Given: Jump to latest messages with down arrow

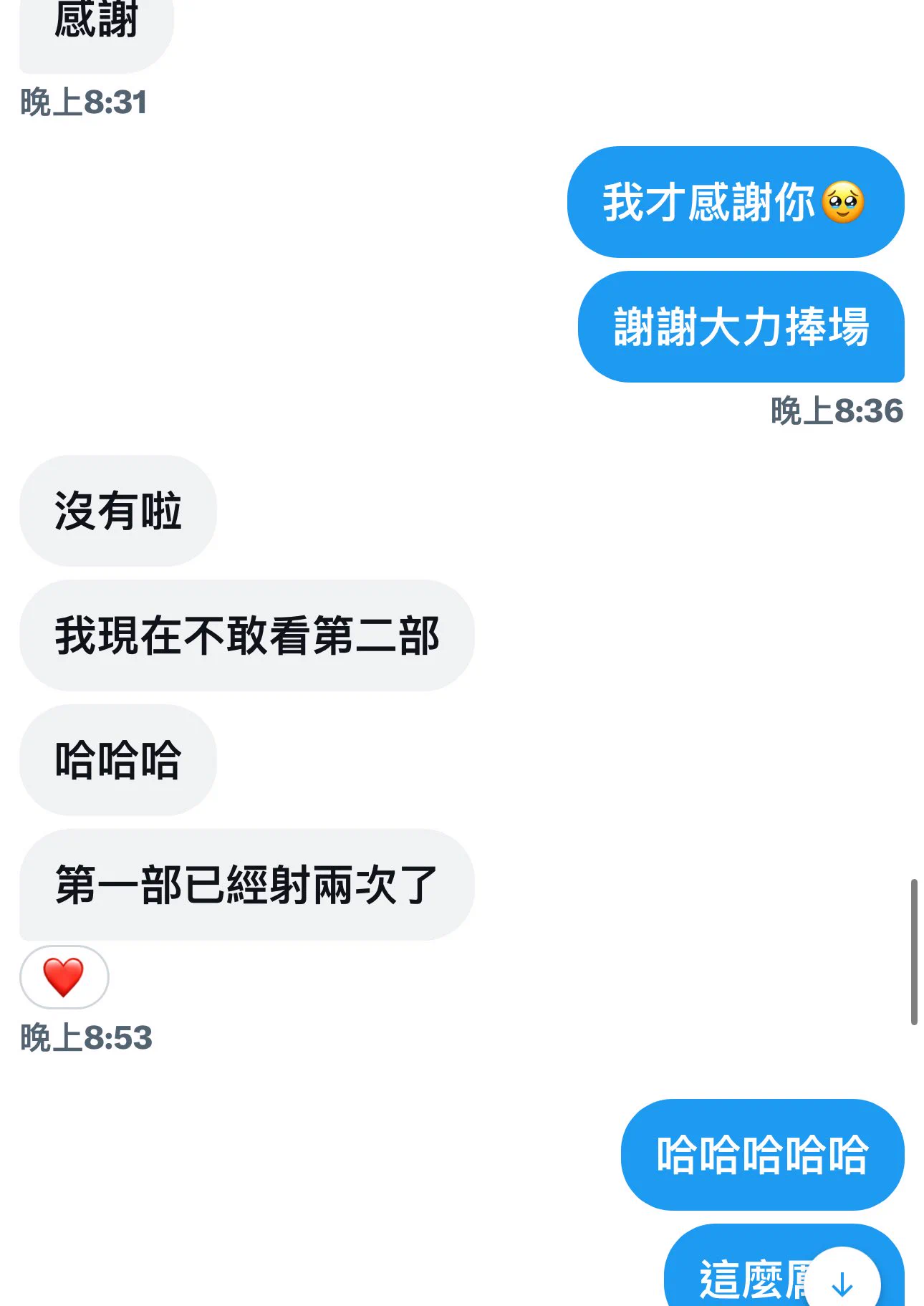Looking at the screenshot, I should (x=842, y=1282).
